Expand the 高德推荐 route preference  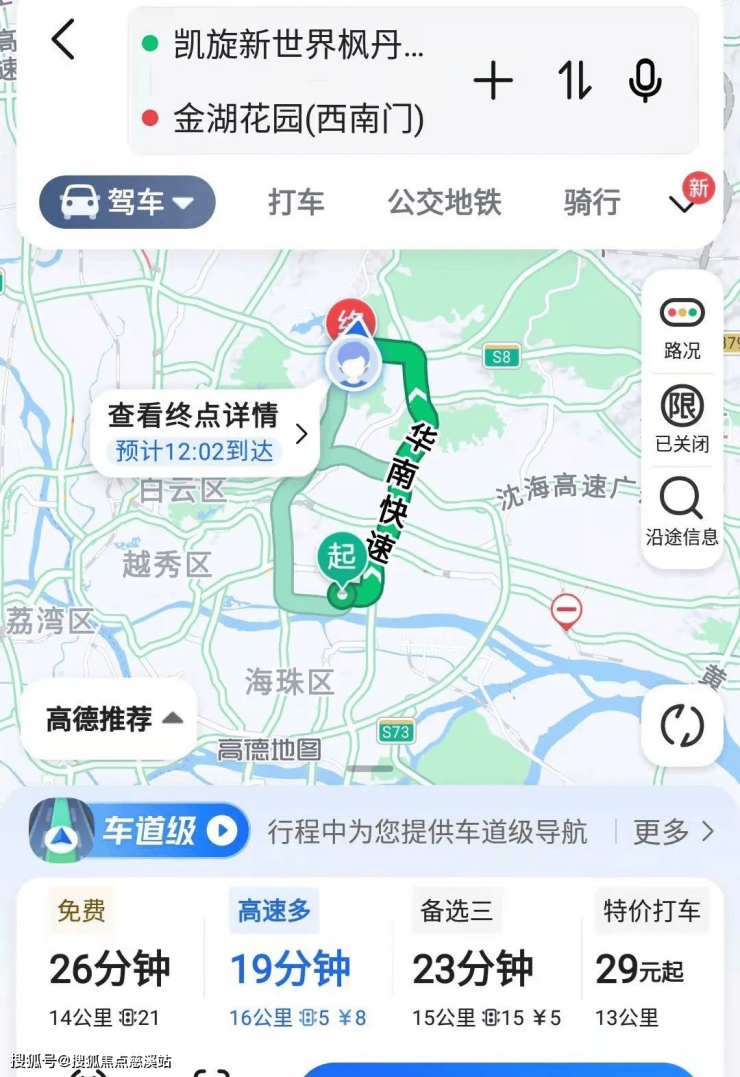pyautogui.click(x=114, y=718)
